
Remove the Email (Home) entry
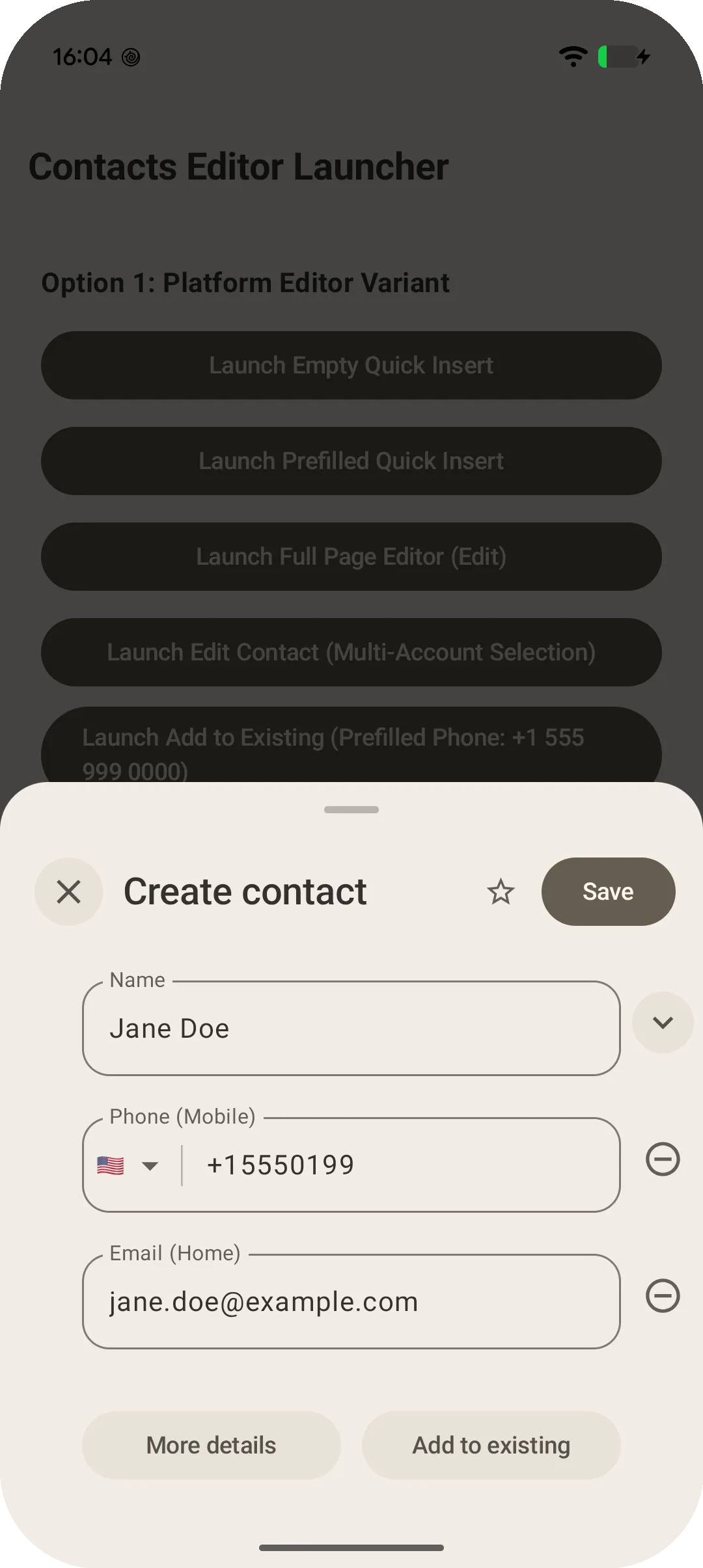[x=663, y=1295]
